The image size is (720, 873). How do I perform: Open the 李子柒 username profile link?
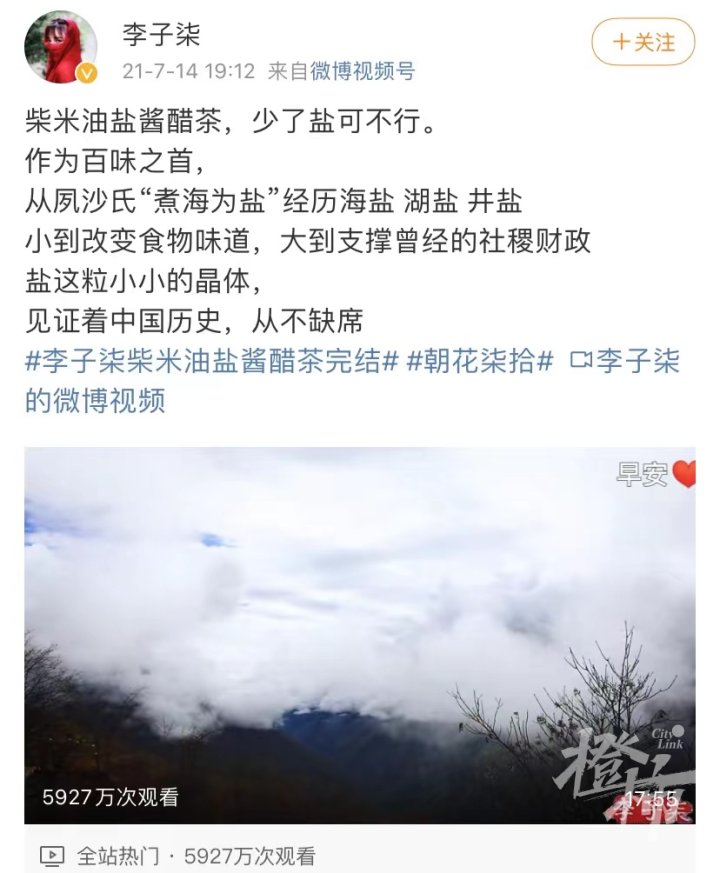161,35
